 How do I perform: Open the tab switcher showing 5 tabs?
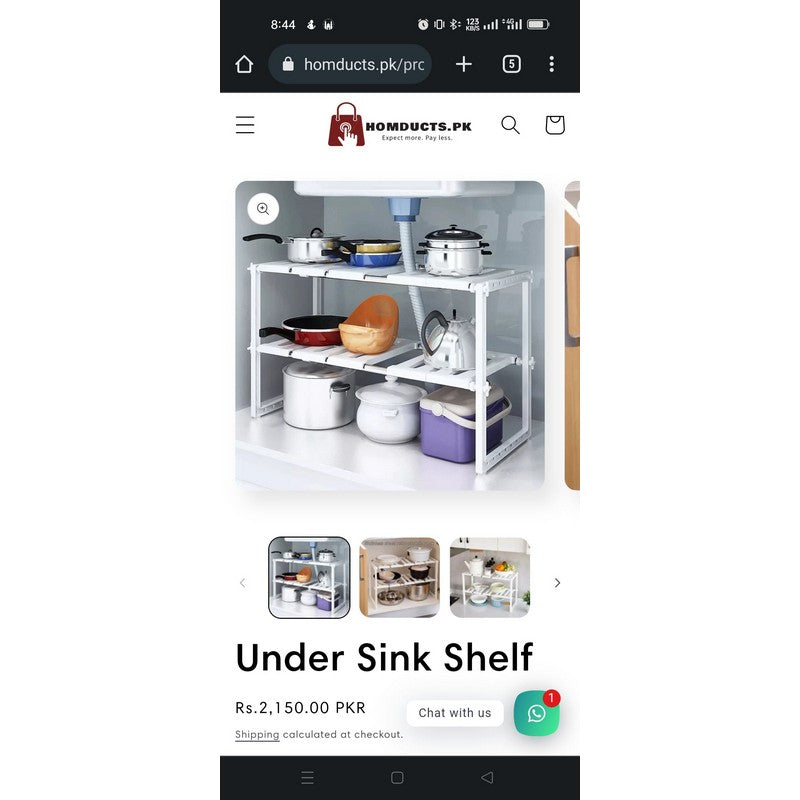tap(511, 64)
